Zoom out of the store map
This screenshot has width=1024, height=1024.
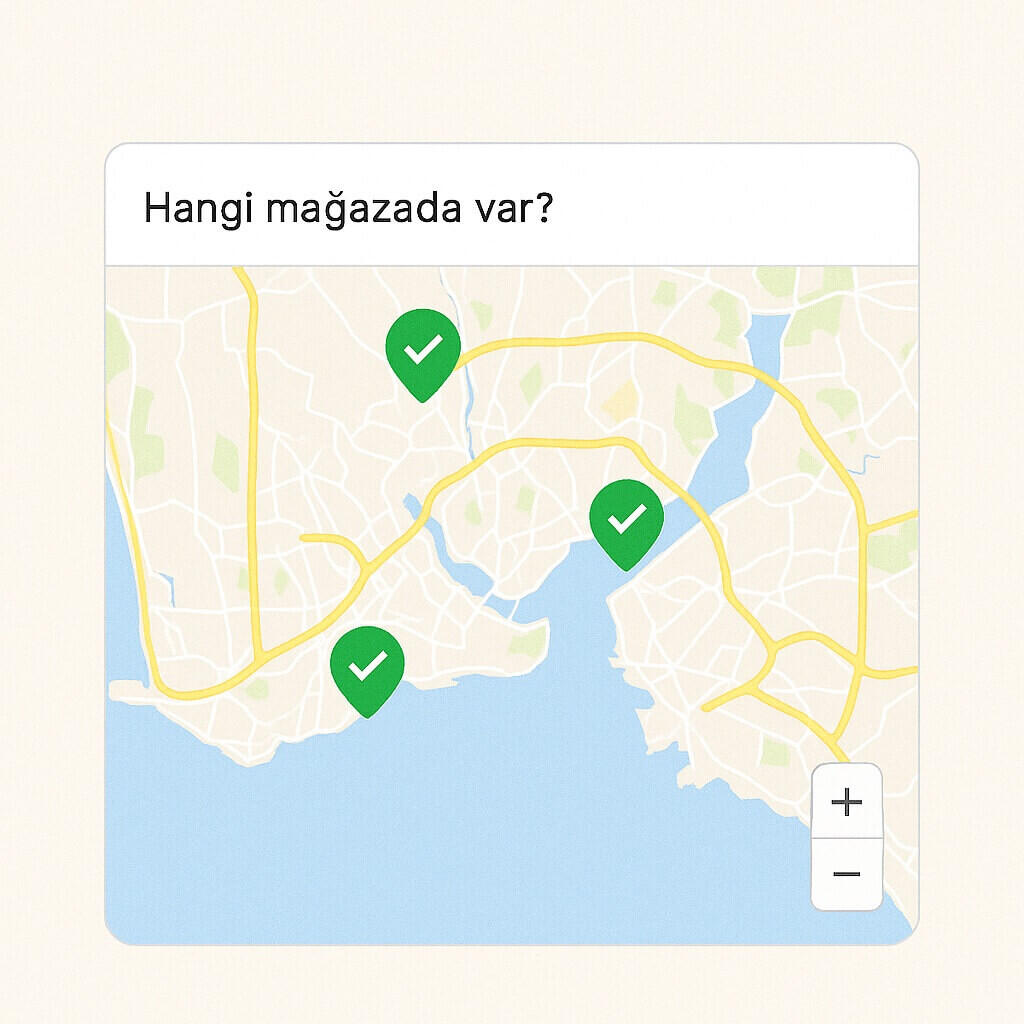coord(846,874)
